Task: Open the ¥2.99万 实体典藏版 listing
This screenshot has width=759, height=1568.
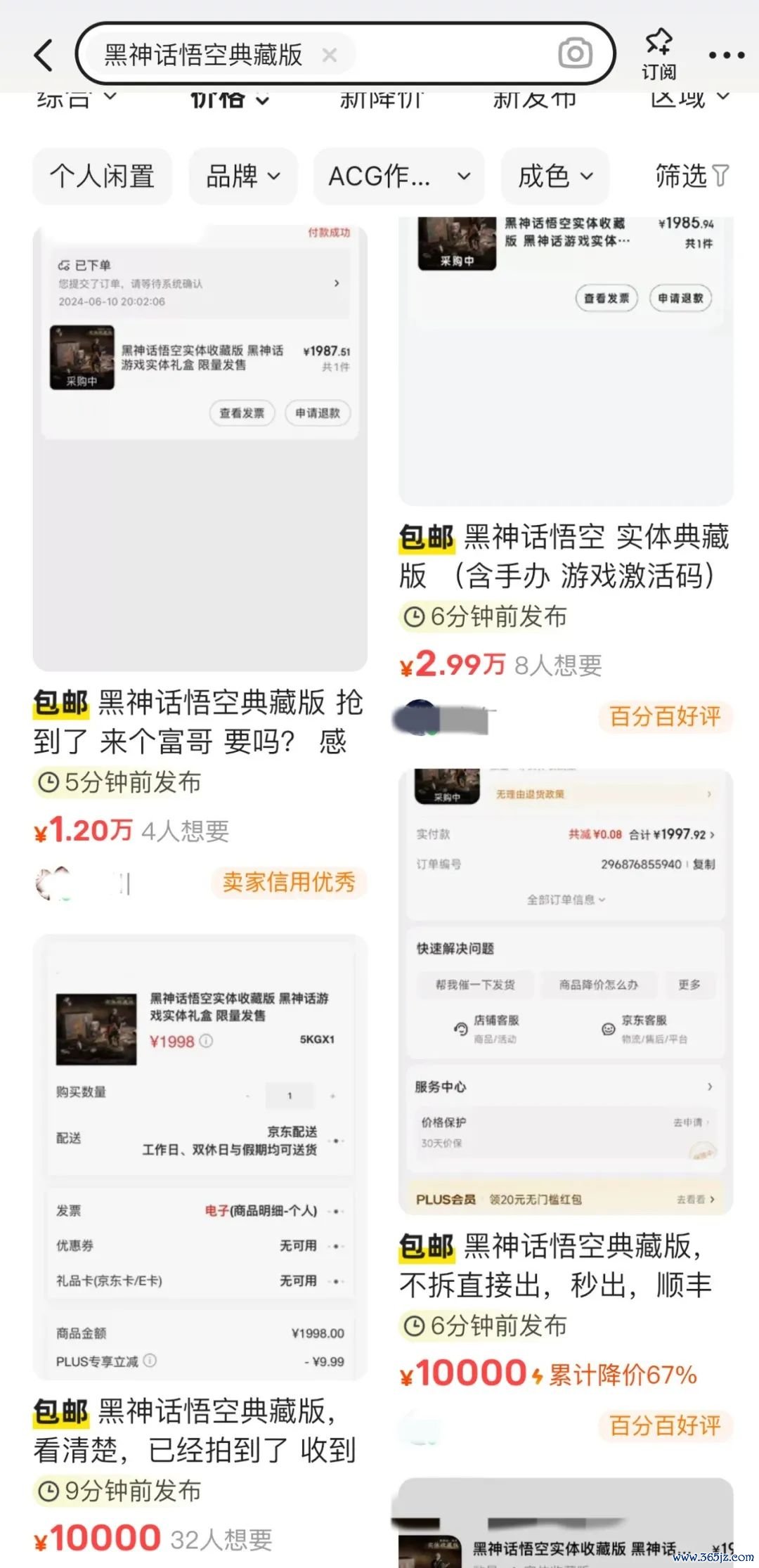Action: pyautogui.click(x=565, y=555)
